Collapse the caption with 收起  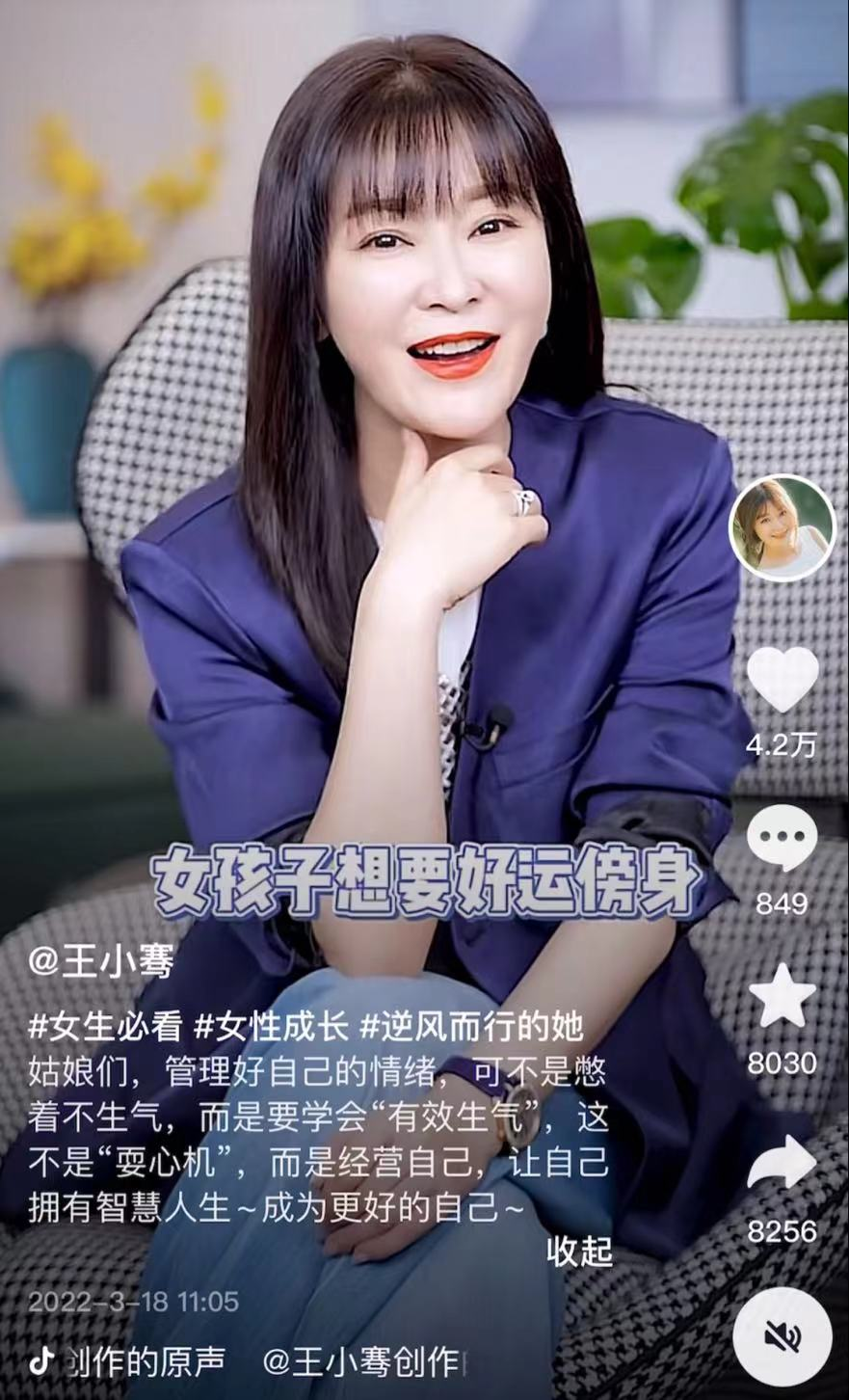(579, 1252)
